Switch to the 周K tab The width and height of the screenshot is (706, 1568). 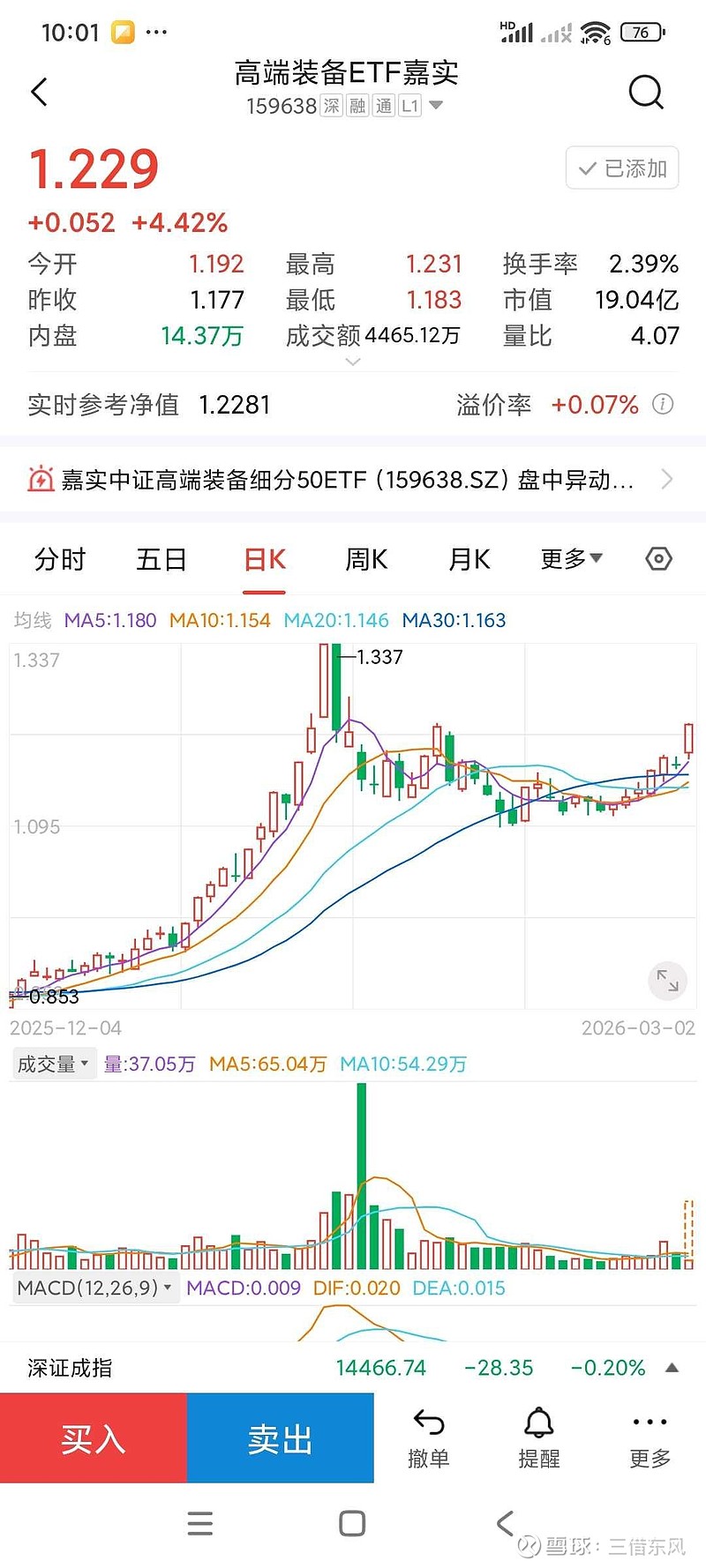point(365,559)
